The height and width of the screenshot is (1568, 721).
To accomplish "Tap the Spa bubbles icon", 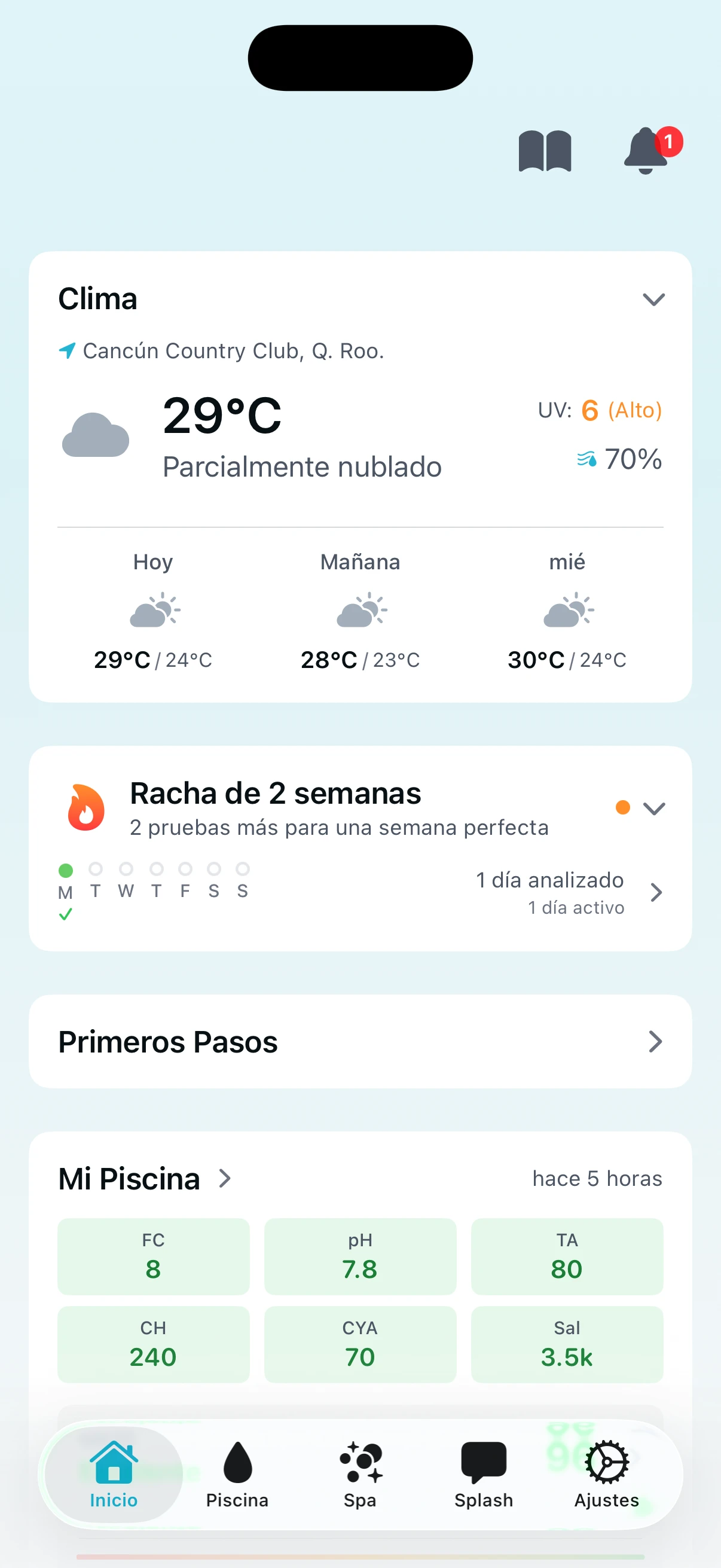I will 360,1463.
